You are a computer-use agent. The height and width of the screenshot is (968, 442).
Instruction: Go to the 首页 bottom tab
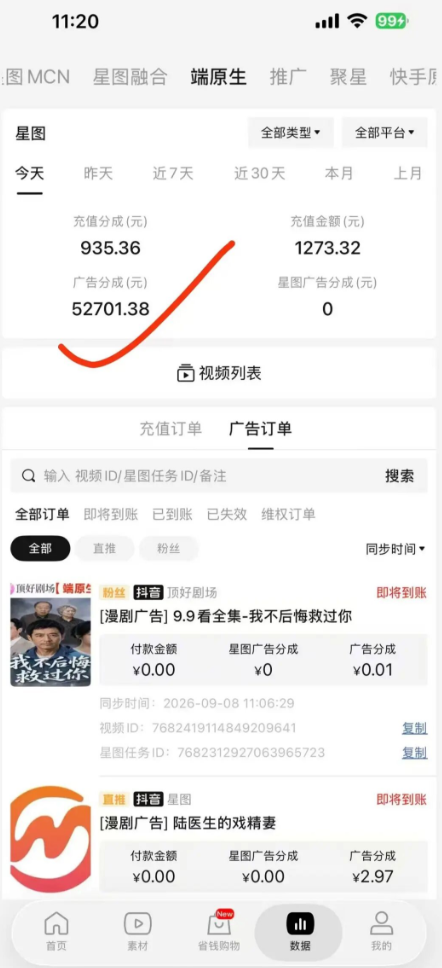(x=56, y=932)
